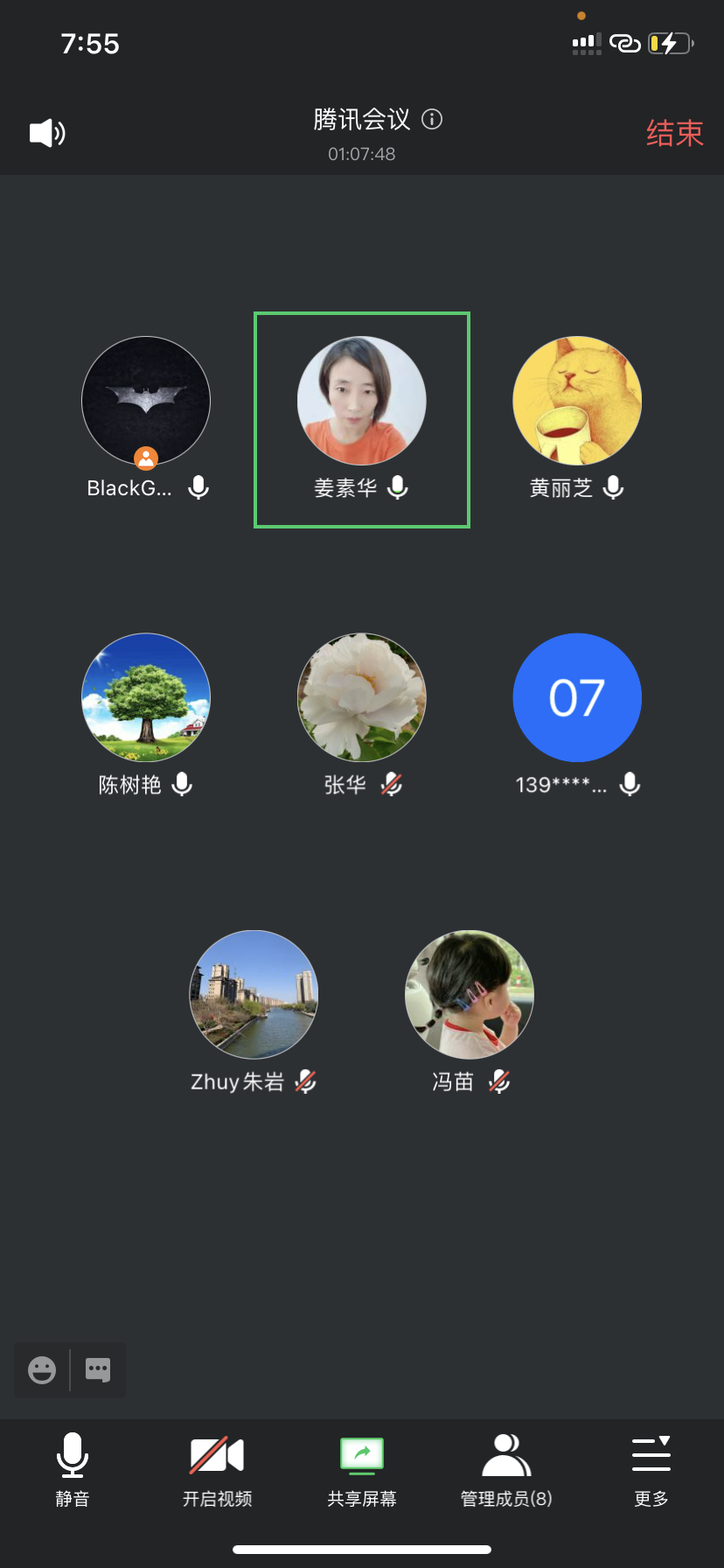Toggle the speaker audio icon
This screenshot has width=724, height=1568.
(47, 133)
